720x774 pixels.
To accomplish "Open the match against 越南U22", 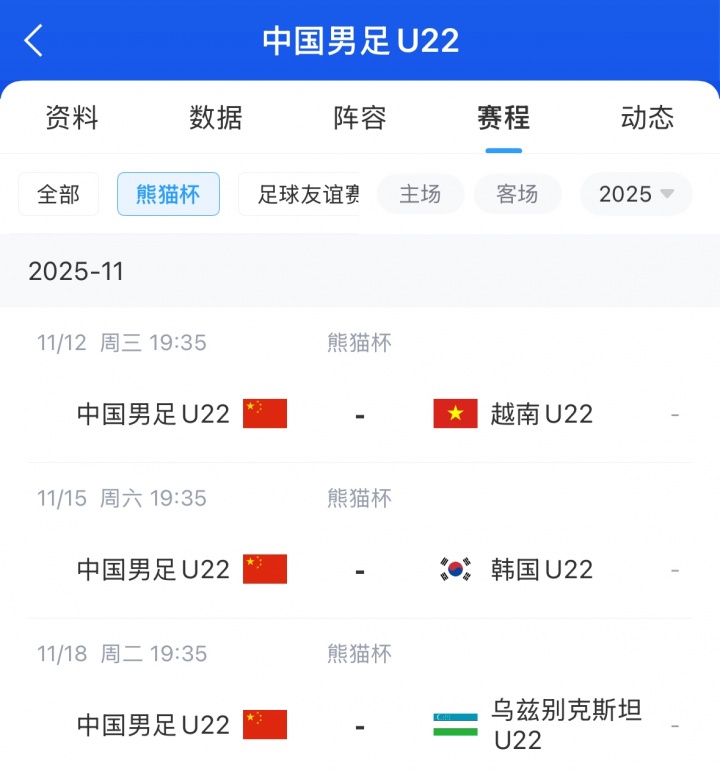I will (x=359, y=413).
